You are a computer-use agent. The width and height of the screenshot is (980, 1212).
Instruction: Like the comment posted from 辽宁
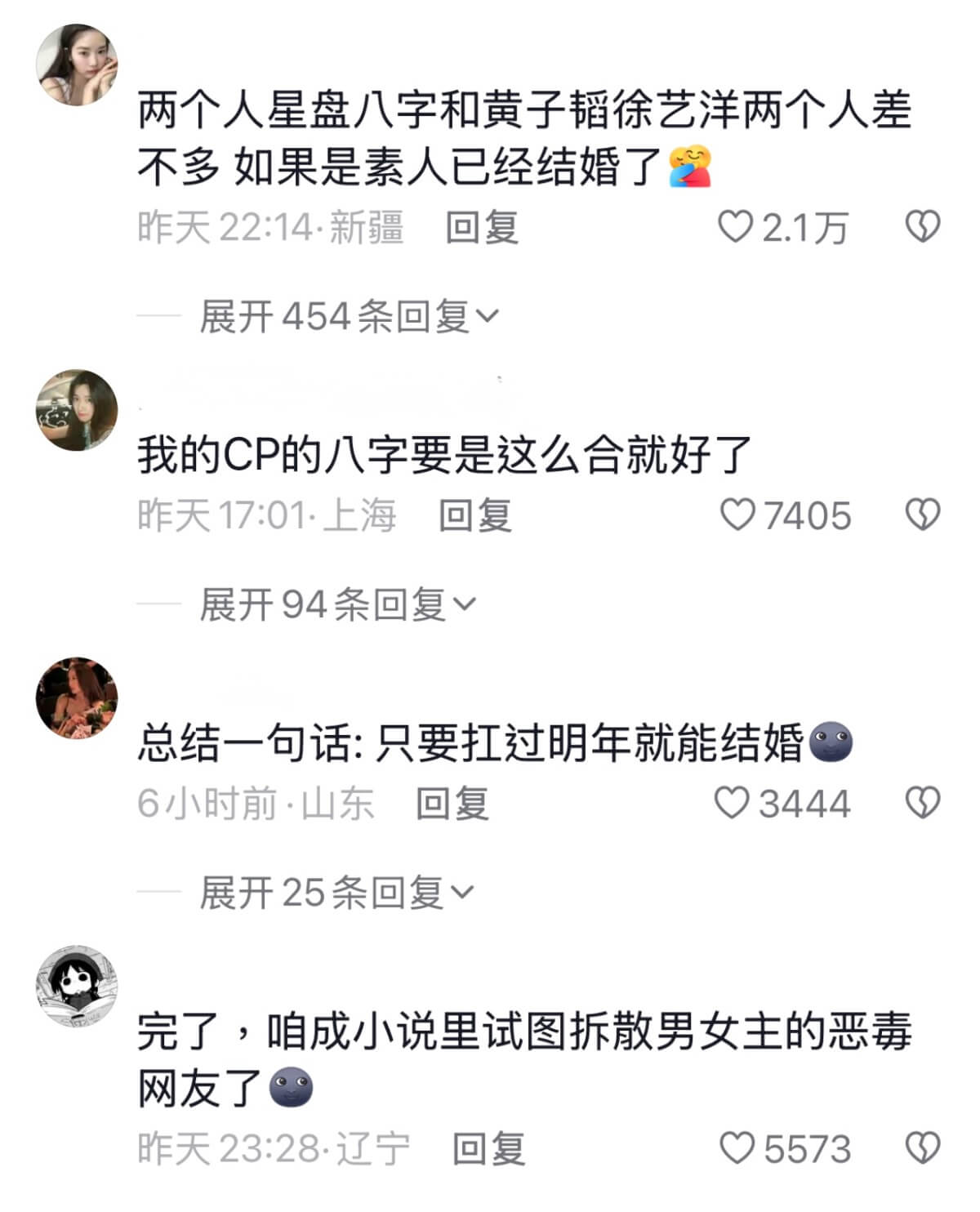pyautogui.click(x=737, y=1149)
